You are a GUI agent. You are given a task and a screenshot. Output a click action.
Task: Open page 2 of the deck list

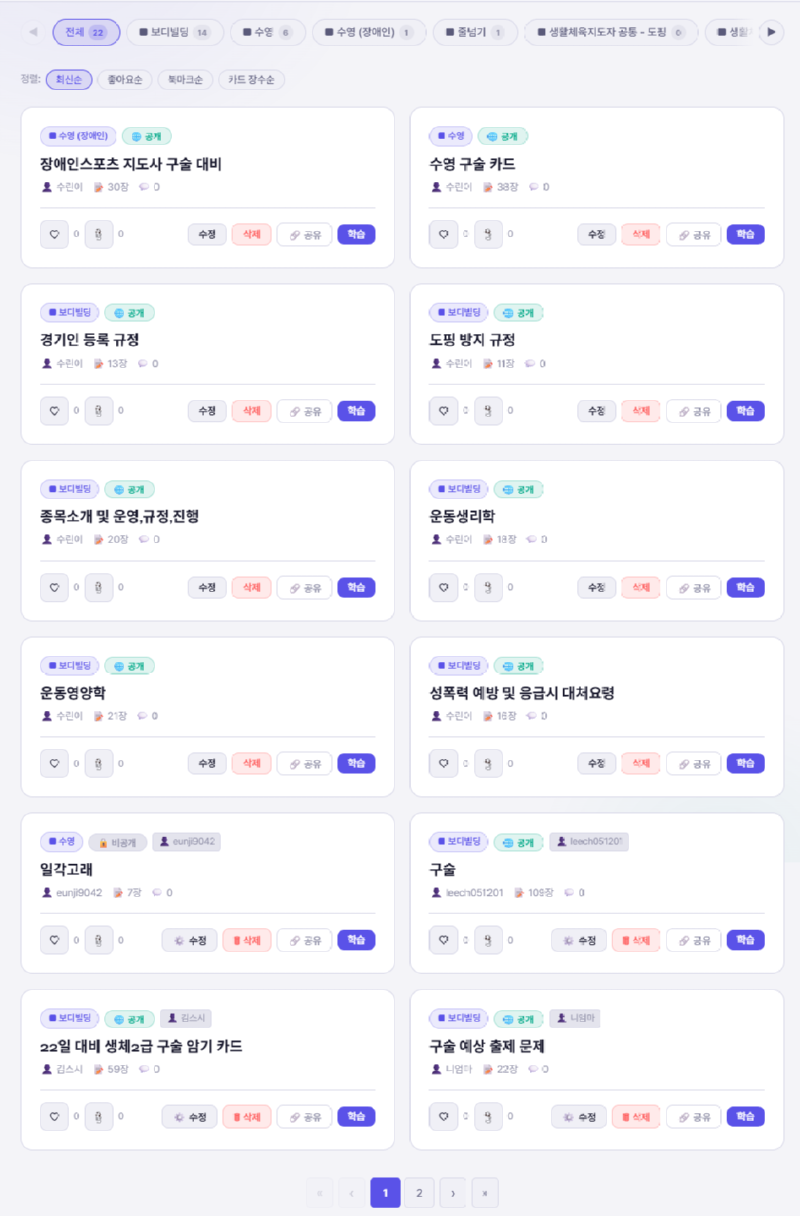pos(419,1193)
